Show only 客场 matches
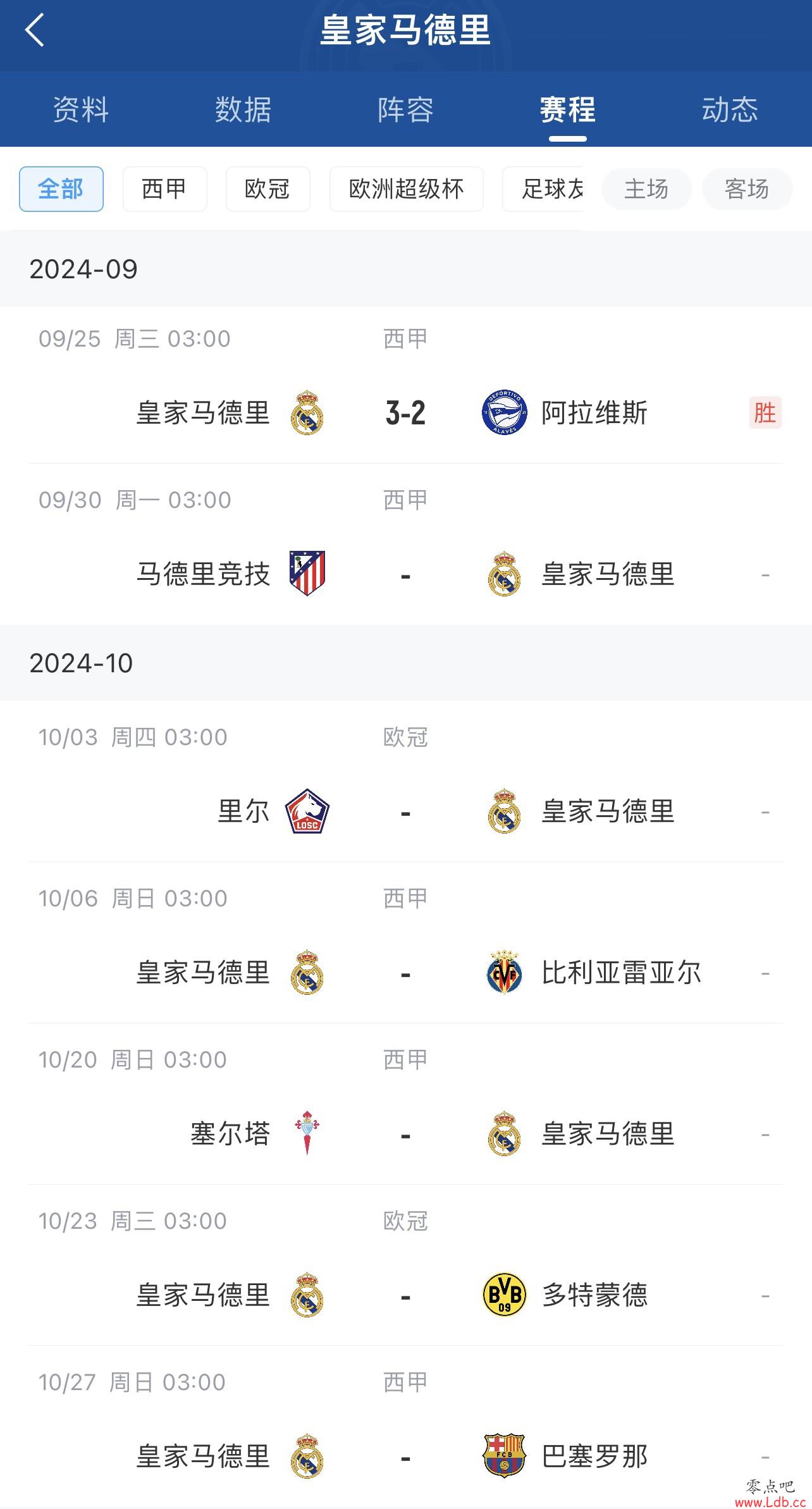This screenshot has height=1509, width=812. pos(747,189)
